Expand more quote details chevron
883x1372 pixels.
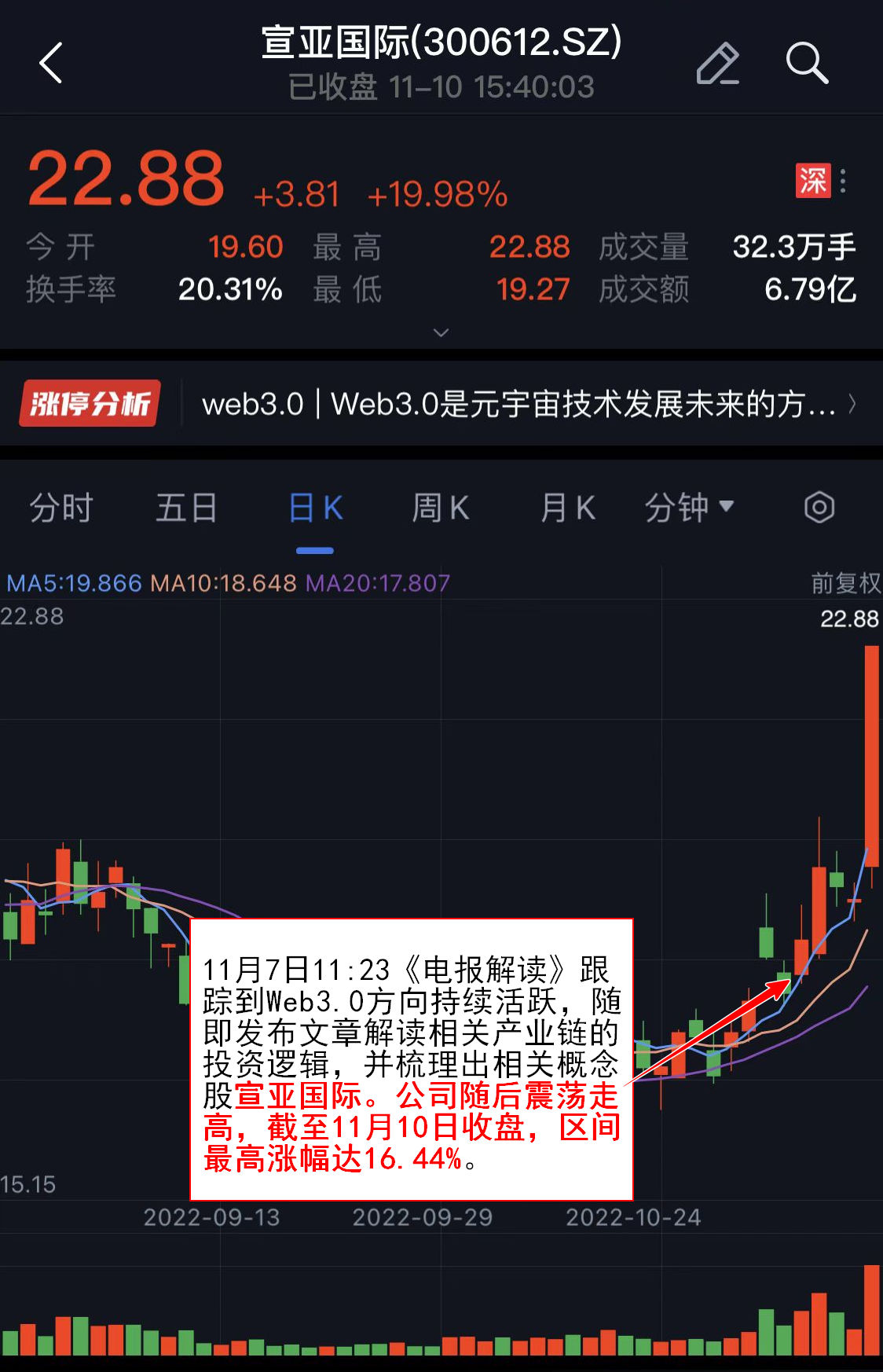tap(441, 332)
